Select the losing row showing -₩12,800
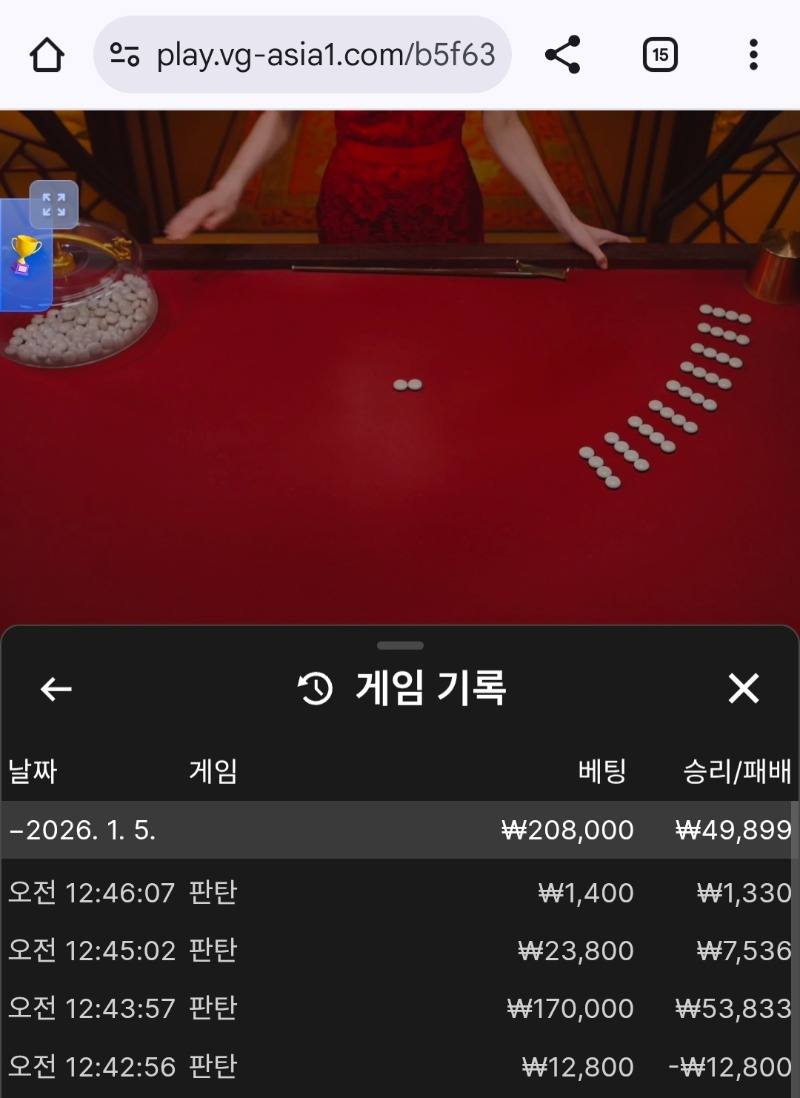 pyautogui.click(x=400, y=1066)
